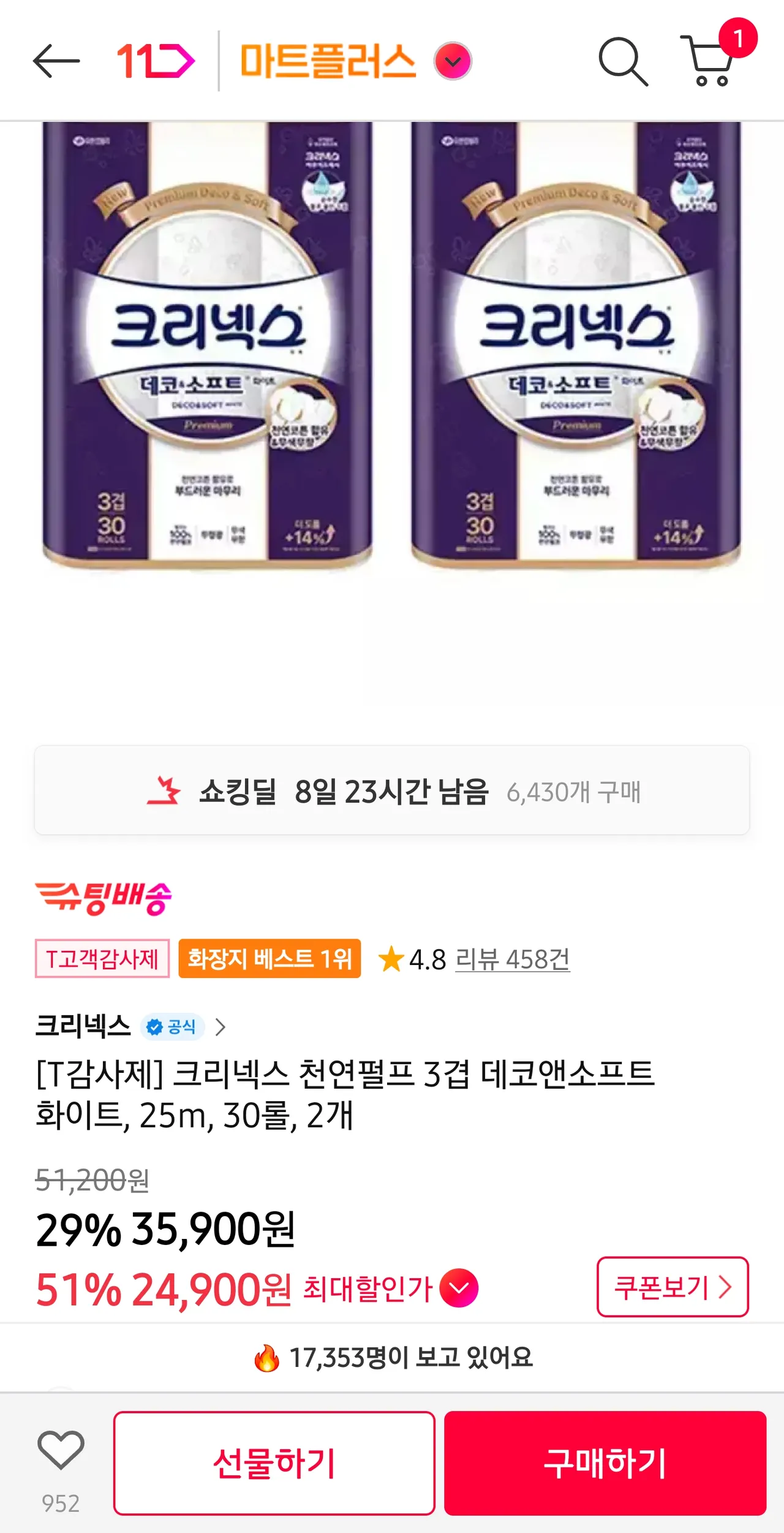Open the 화장지 베스트 1위 badge

tap(269, 958)
